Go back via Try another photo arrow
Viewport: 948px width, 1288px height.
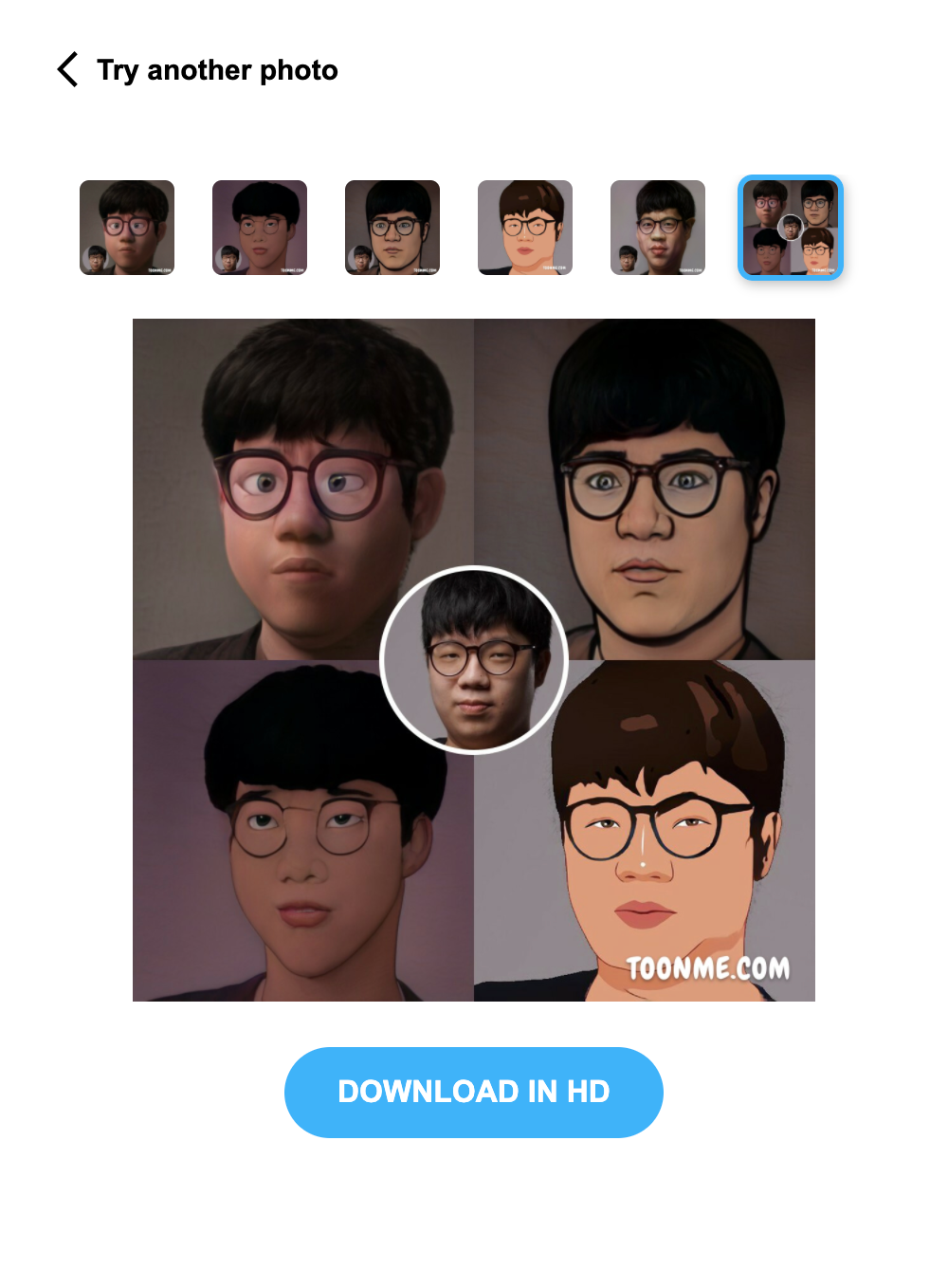pyautogui.click(x=68, y=70)
